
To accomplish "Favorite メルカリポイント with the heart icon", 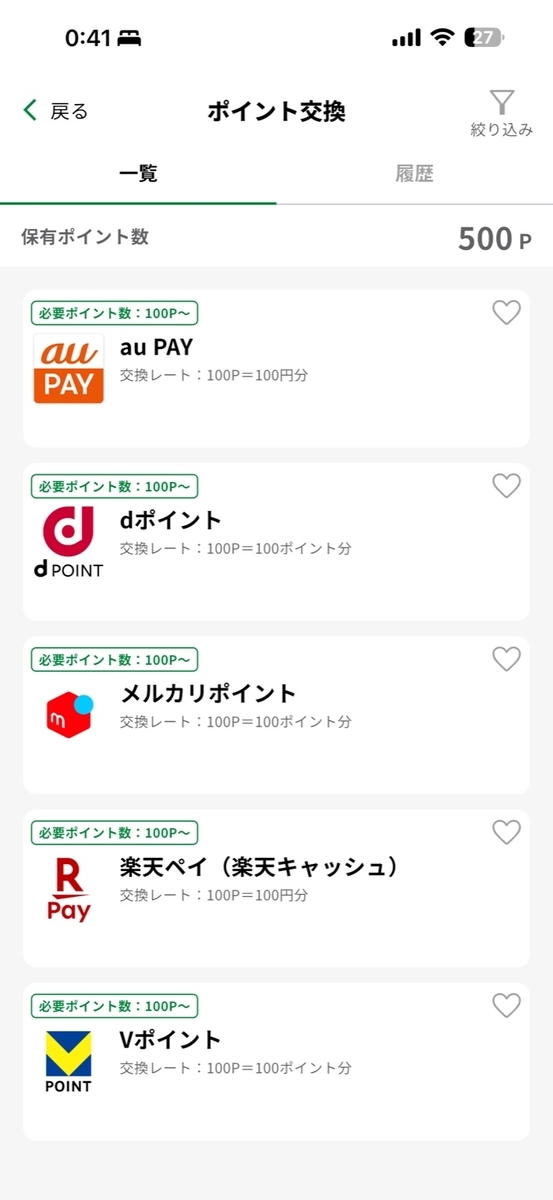I will click(507, 659).
